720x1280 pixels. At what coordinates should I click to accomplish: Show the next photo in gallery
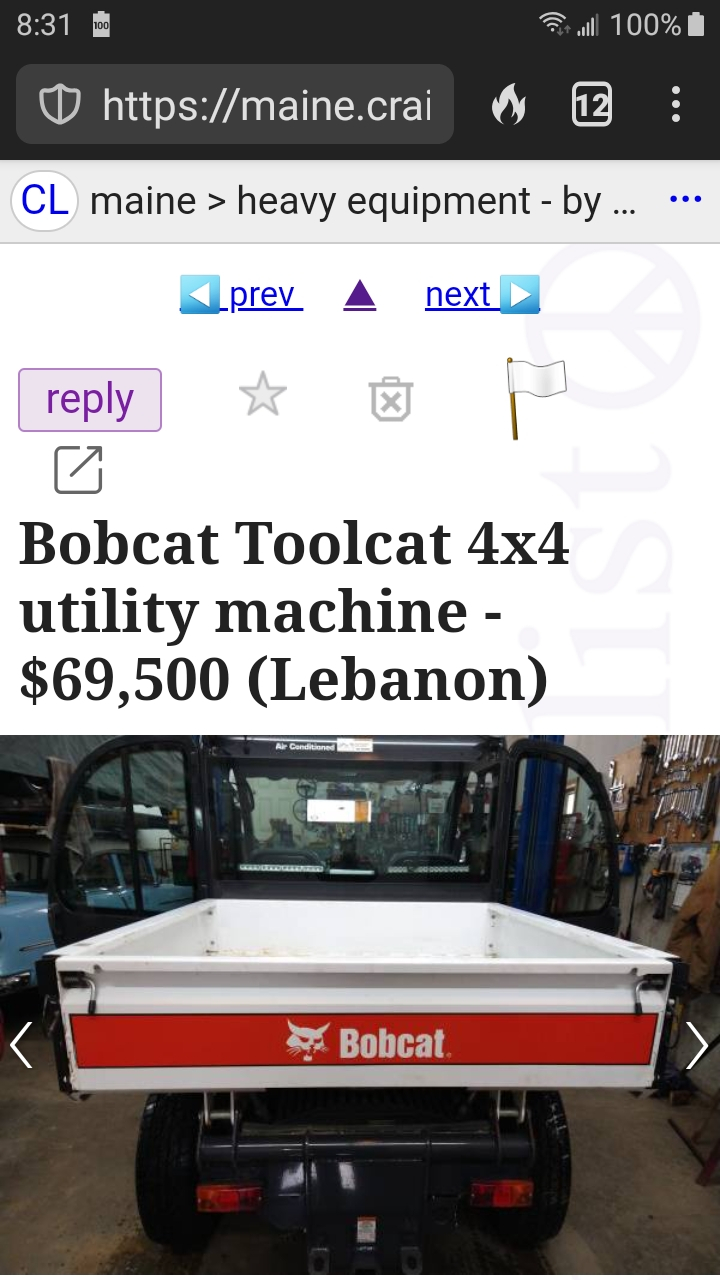pyautogui.click(x=697, y=1046)
